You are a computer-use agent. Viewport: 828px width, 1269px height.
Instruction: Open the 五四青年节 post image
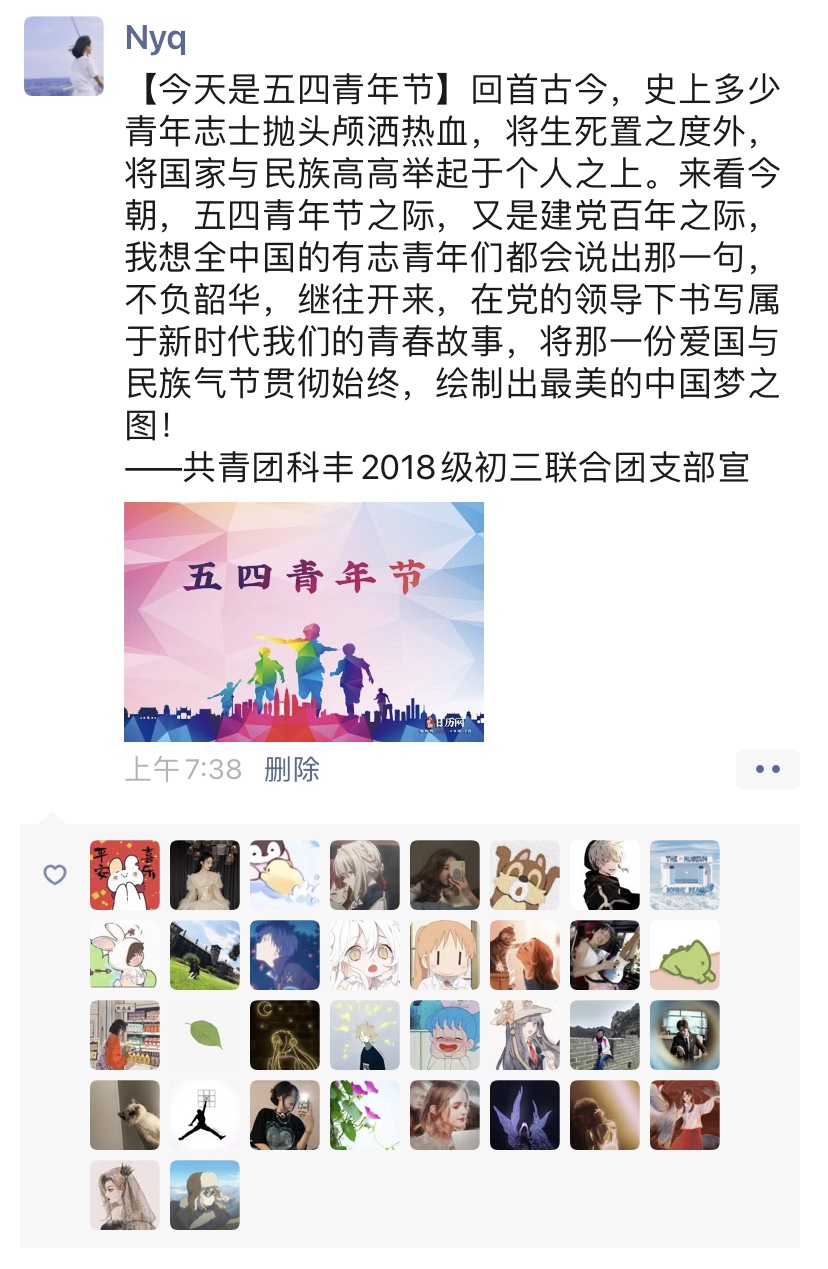point(303,621)
